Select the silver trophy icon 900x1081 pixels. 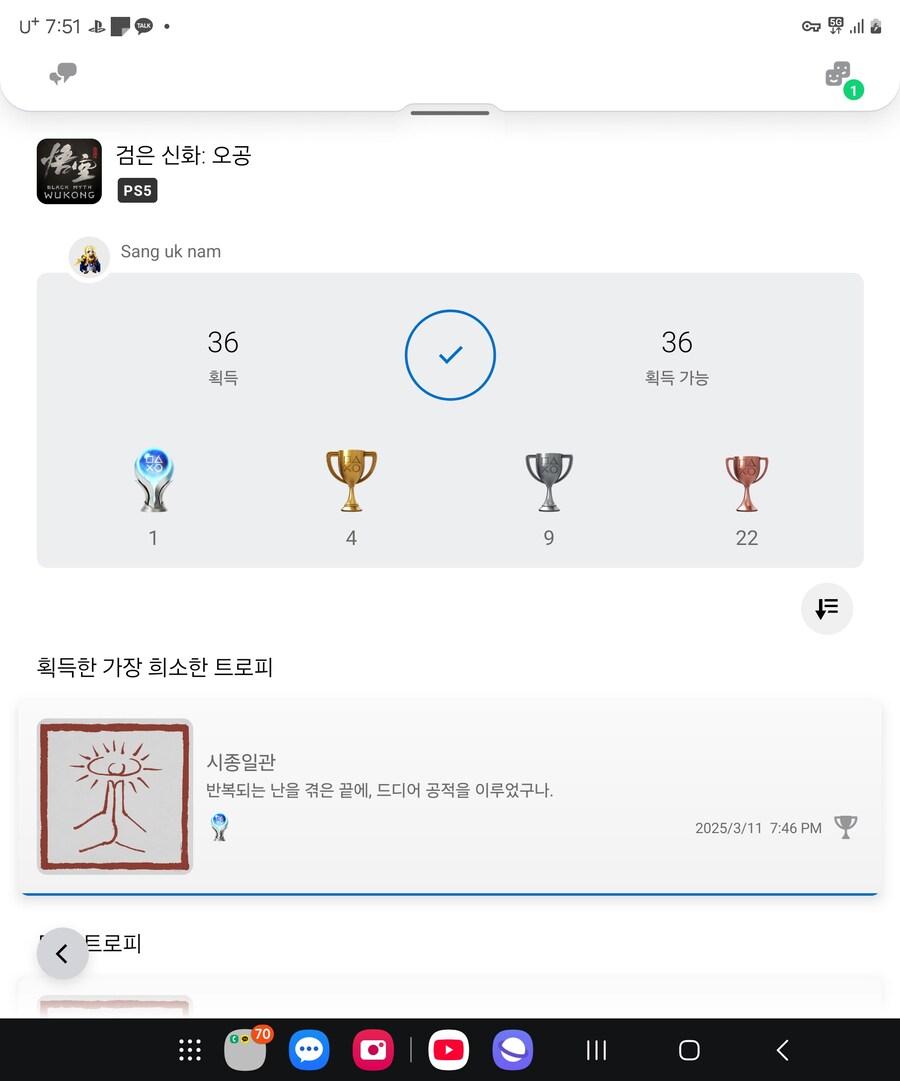click(549, 483)
